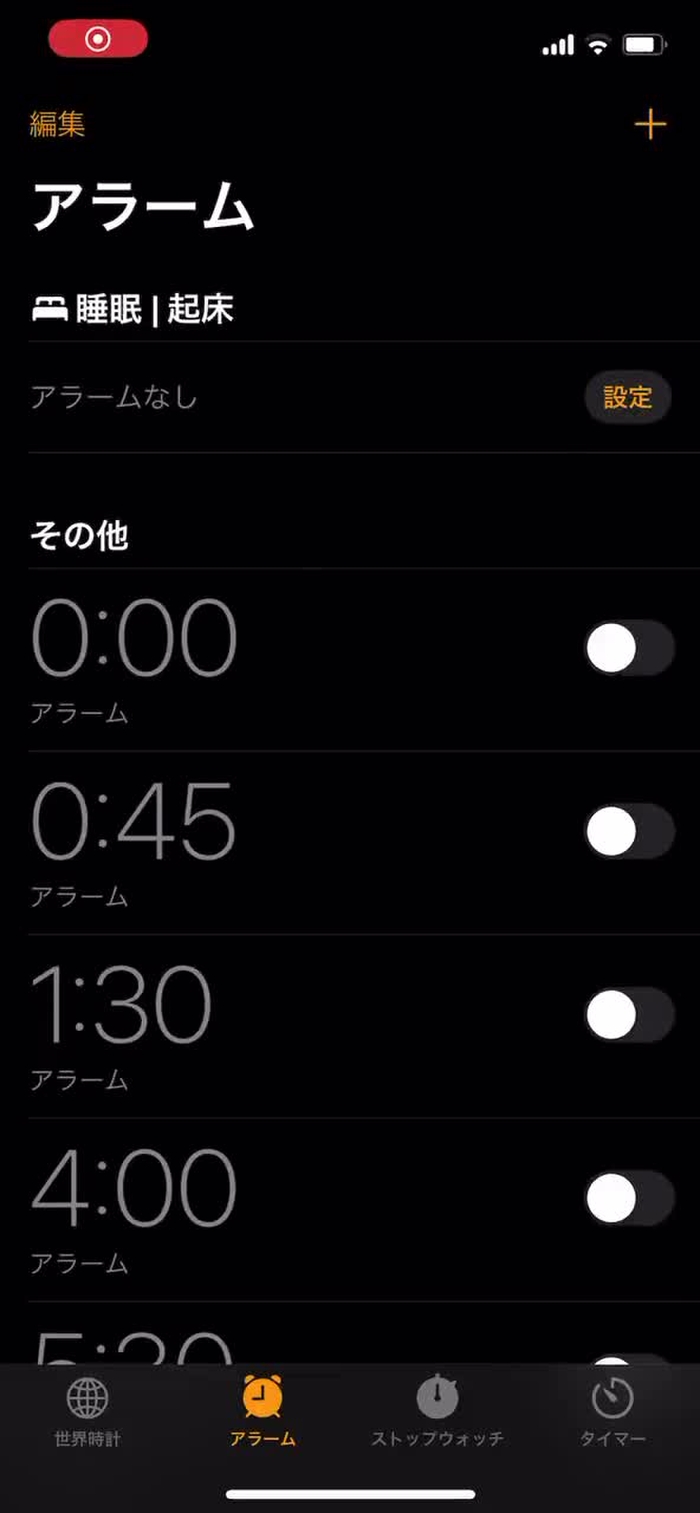Tap the red screen recording indicator
700x1513 pixels.
click(x=98, y=39)
